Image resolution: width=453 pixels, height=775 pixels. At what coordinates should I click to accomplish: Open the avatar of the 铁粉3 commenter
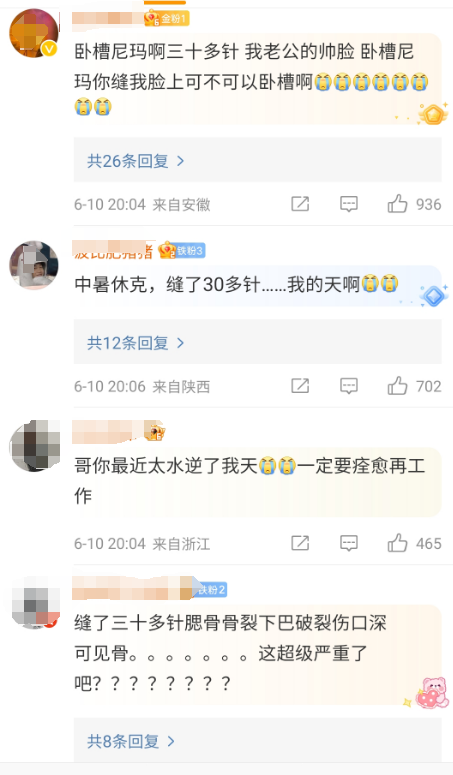pos(34,265)
